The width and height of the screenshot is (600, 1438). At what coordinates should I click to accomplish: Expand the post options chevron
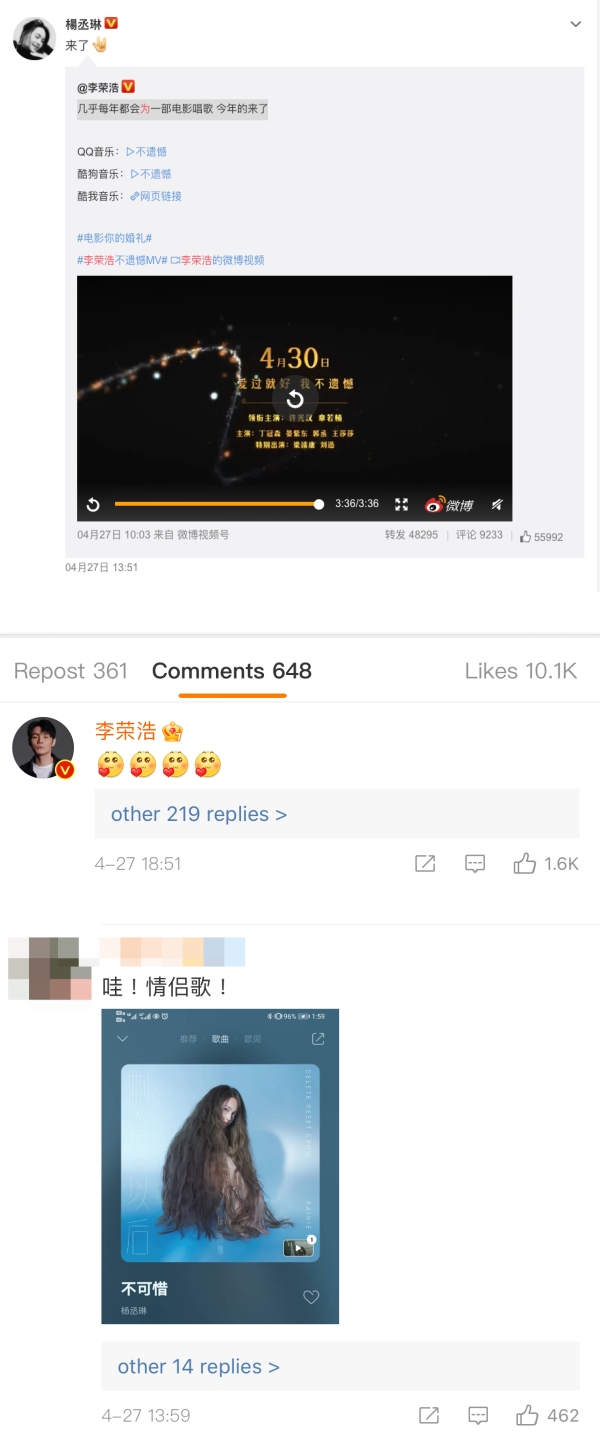[x=575, y=24]
